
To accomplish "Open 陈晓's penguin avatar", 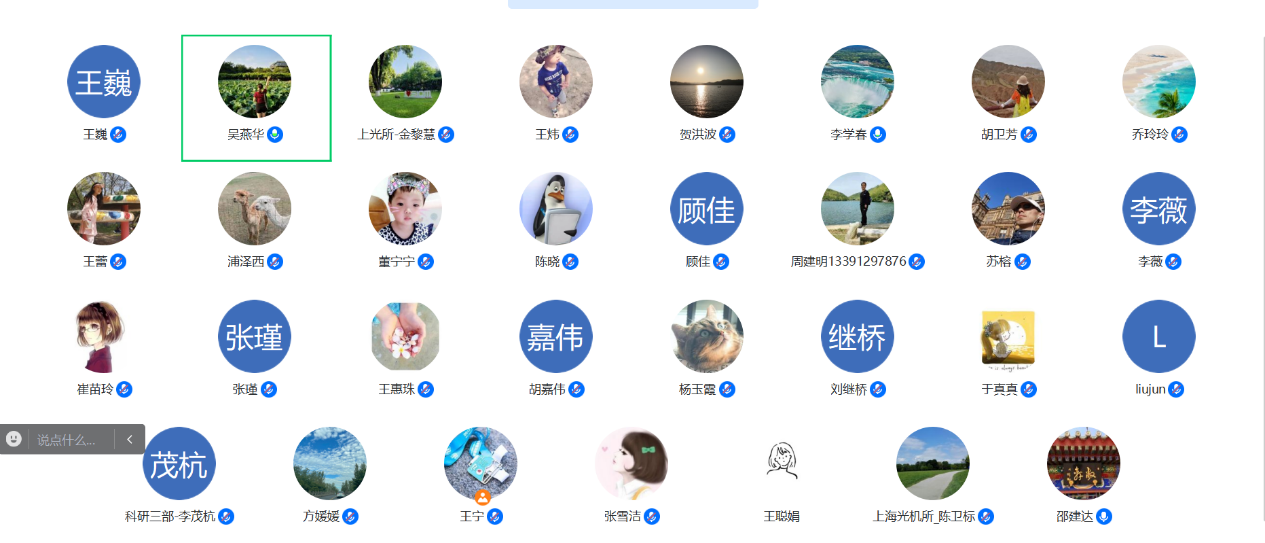I will [x=556, y=209].
